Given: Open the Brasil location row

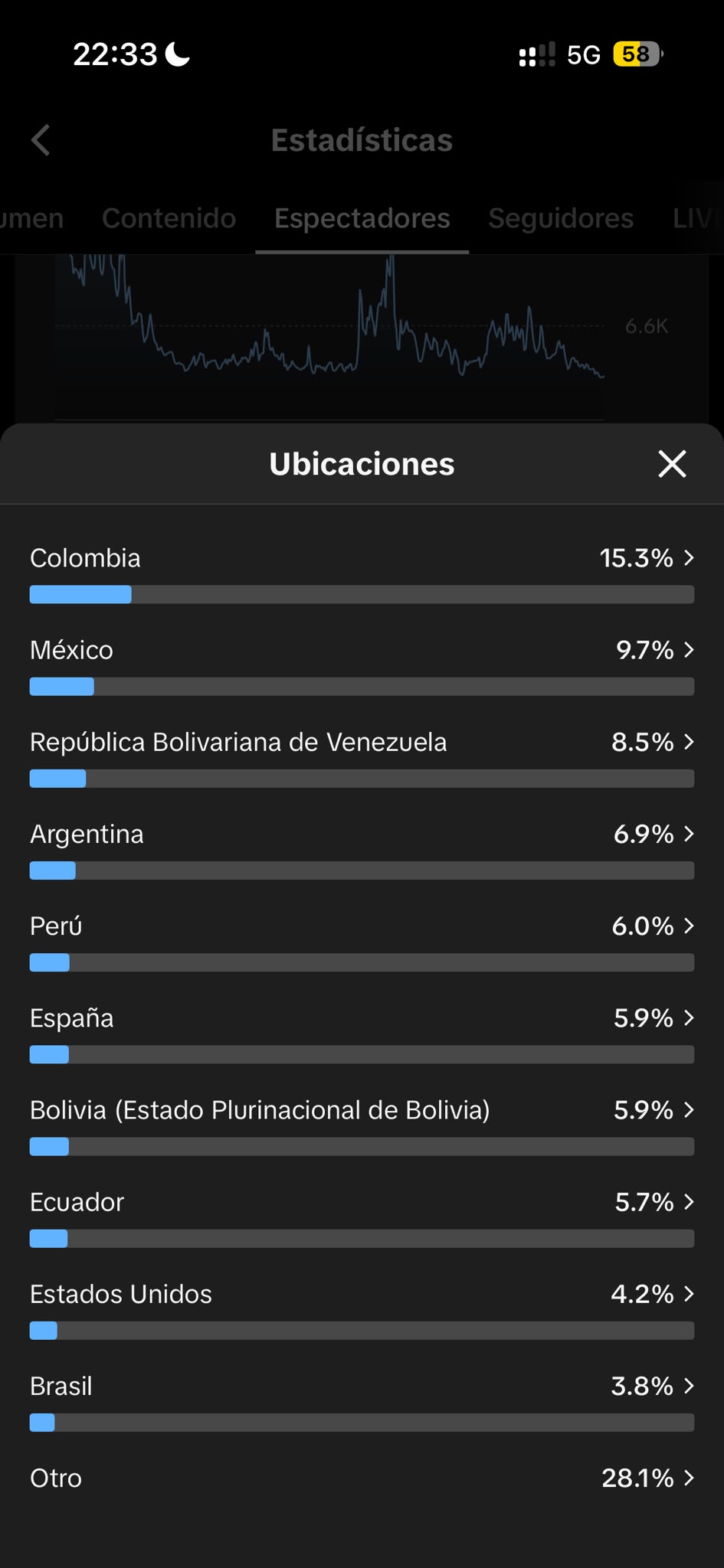Looking at the screenshot, I should (x=362, y=1400).
